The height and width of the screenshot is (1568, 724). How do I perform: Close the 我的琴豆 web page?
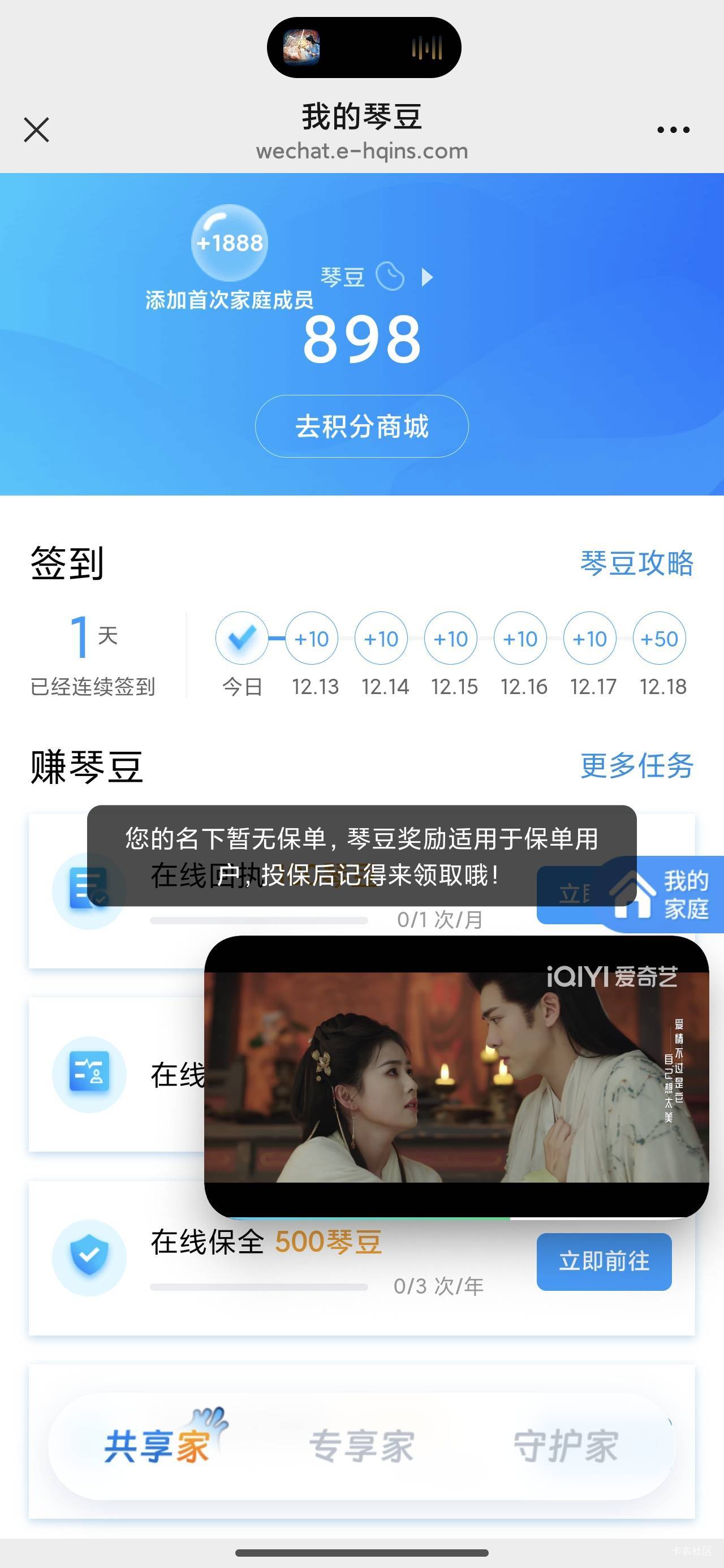(x=37, y=130)
